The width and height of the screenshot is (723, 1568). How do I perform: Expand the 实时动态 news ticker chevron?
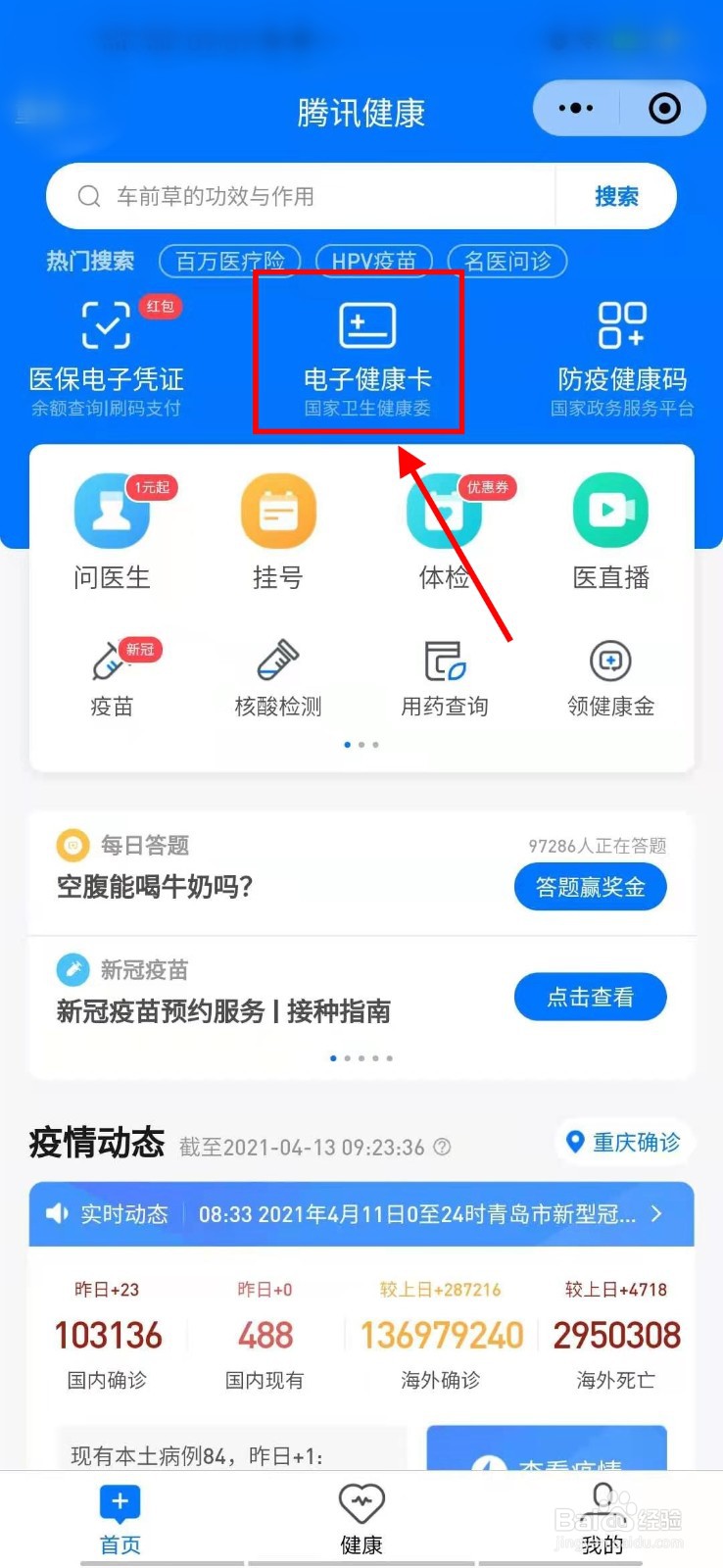[657, 1213]
